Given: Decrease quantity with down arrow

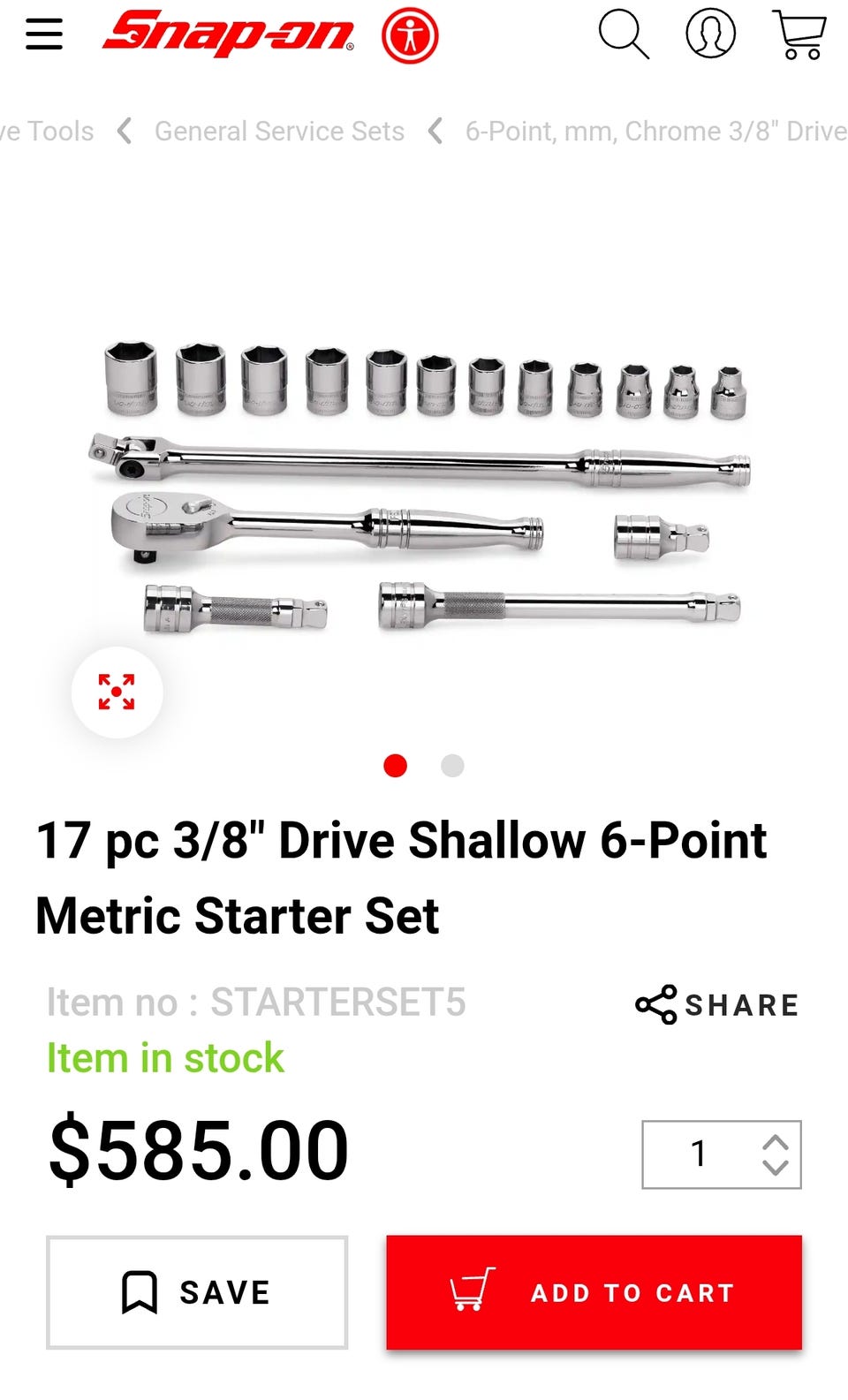Looking at the screenshot, I should pos(776,1168).
